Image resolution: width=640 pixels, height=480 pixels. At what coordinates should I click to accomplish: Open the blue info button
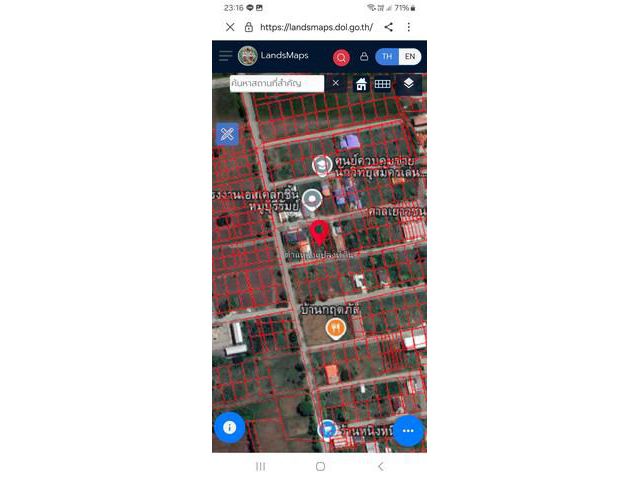[229, 427]
